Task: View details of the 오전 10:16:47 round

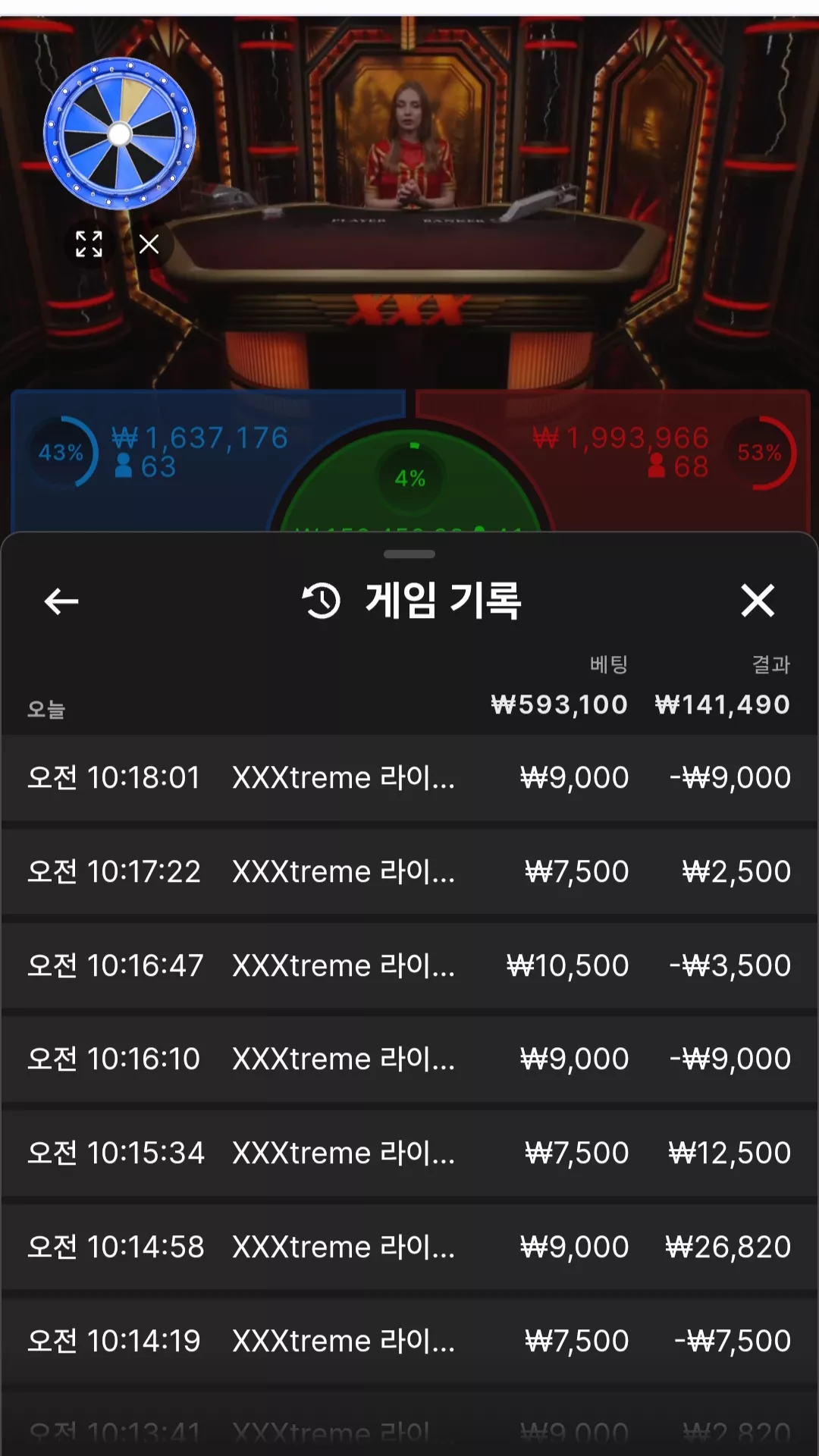Action: [x=409, y=965]
